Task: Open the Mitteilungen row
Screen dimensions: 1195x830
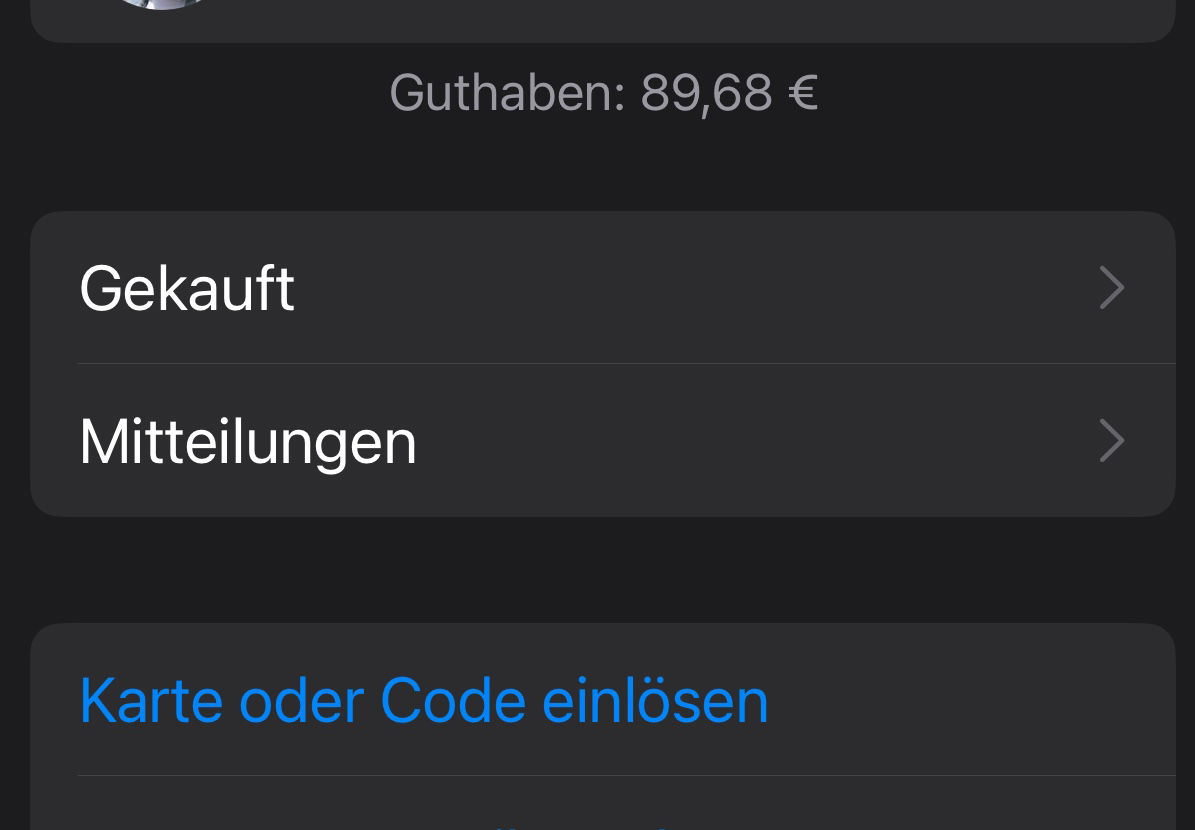Action: (x=600, y=441)
